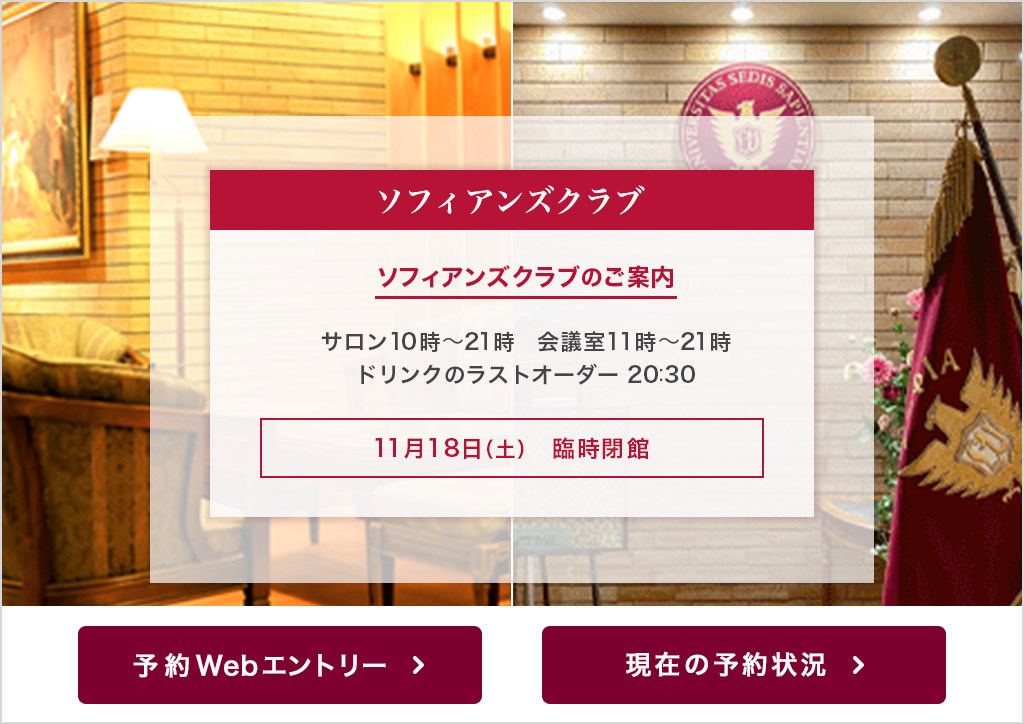Open the ソフィアンズクラブのご案内 link
The width and height of the screenshot is (1024, 724).
click(526, 277)
